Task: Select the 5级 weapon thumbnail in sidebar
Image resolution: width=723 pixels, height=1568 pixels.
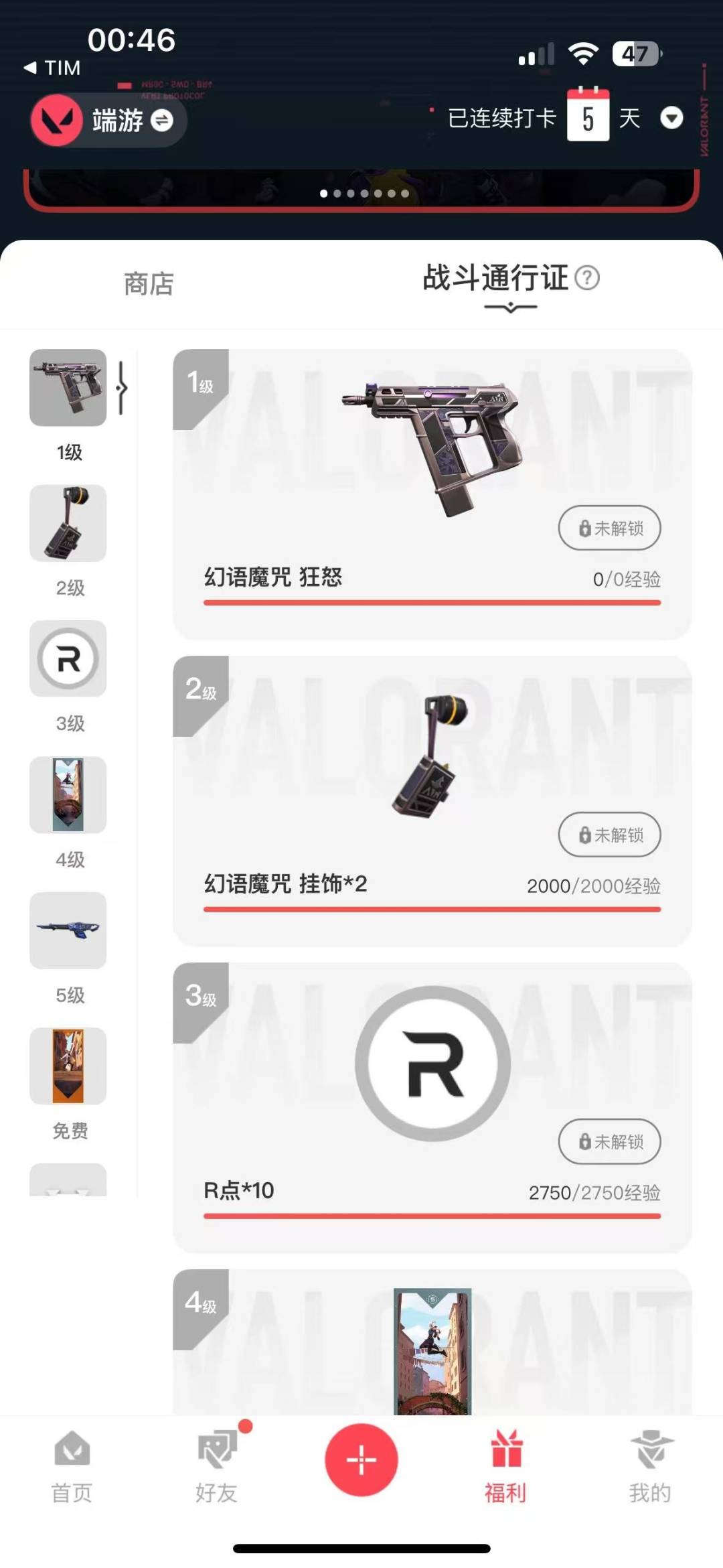Action: click(68, 930)
